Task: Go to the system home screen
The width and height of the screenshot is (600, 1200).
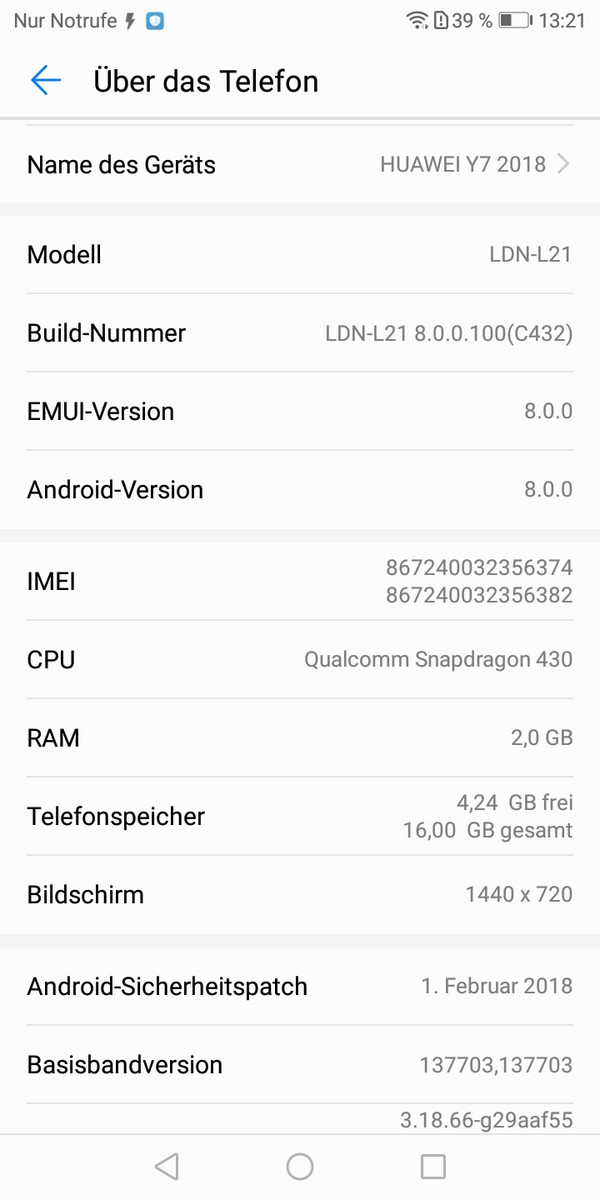Action: point(300,1166)
